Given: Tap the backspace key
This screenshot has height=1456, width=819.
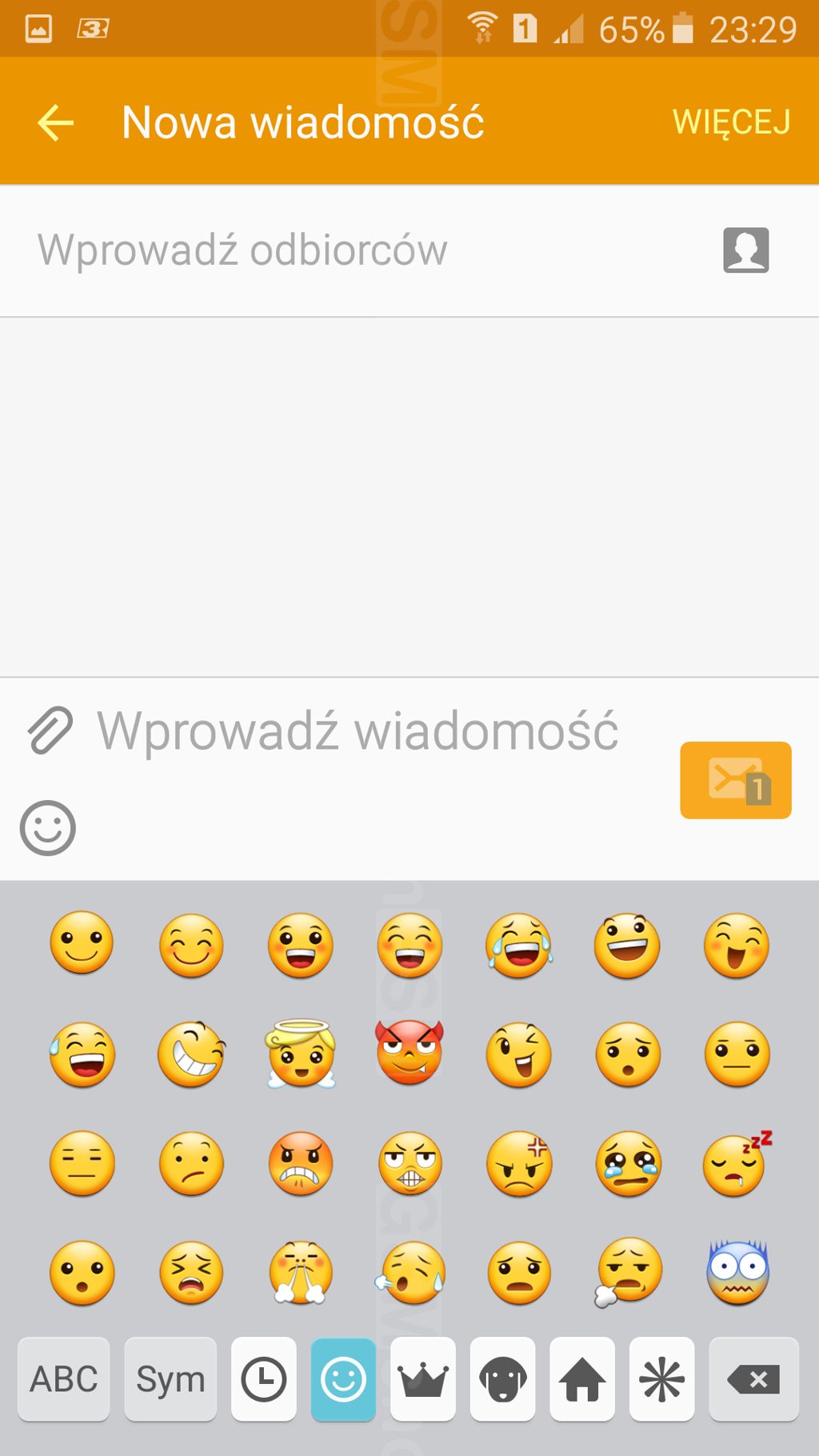Looking at the screenshot, I should coord(753,1379).
